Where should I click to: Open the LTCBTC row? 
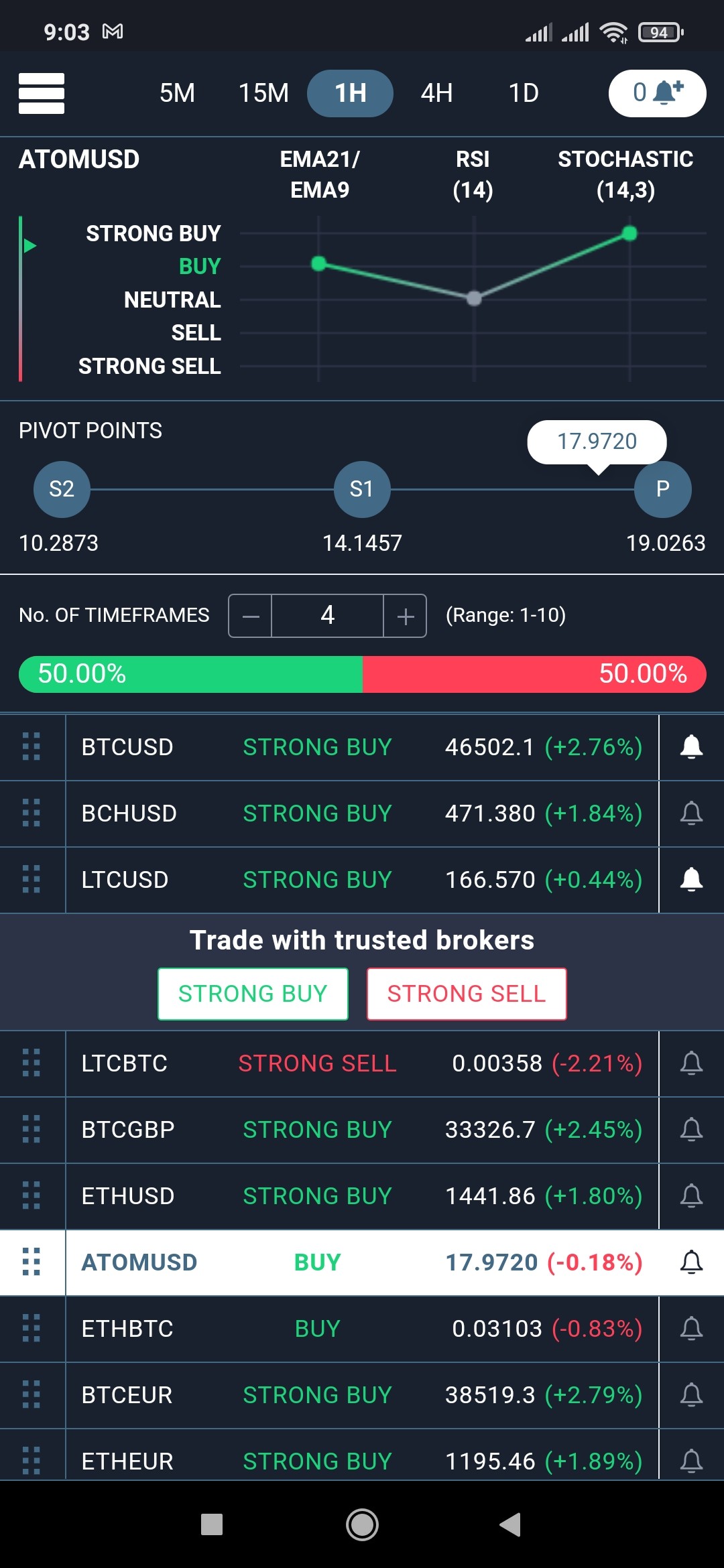pos(362,1063)
